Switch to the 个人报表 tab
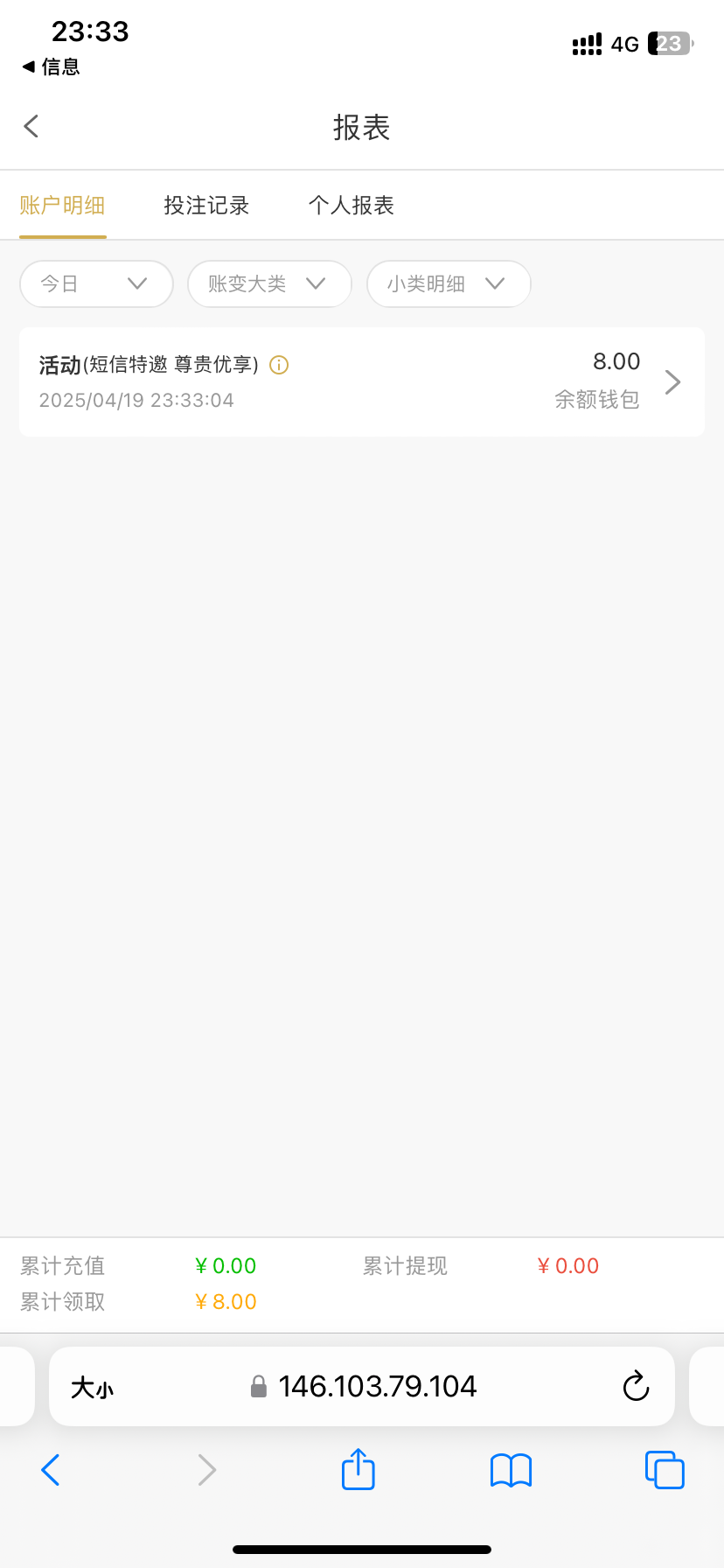The image size is (724, 1568). click(x=352, y=206)
